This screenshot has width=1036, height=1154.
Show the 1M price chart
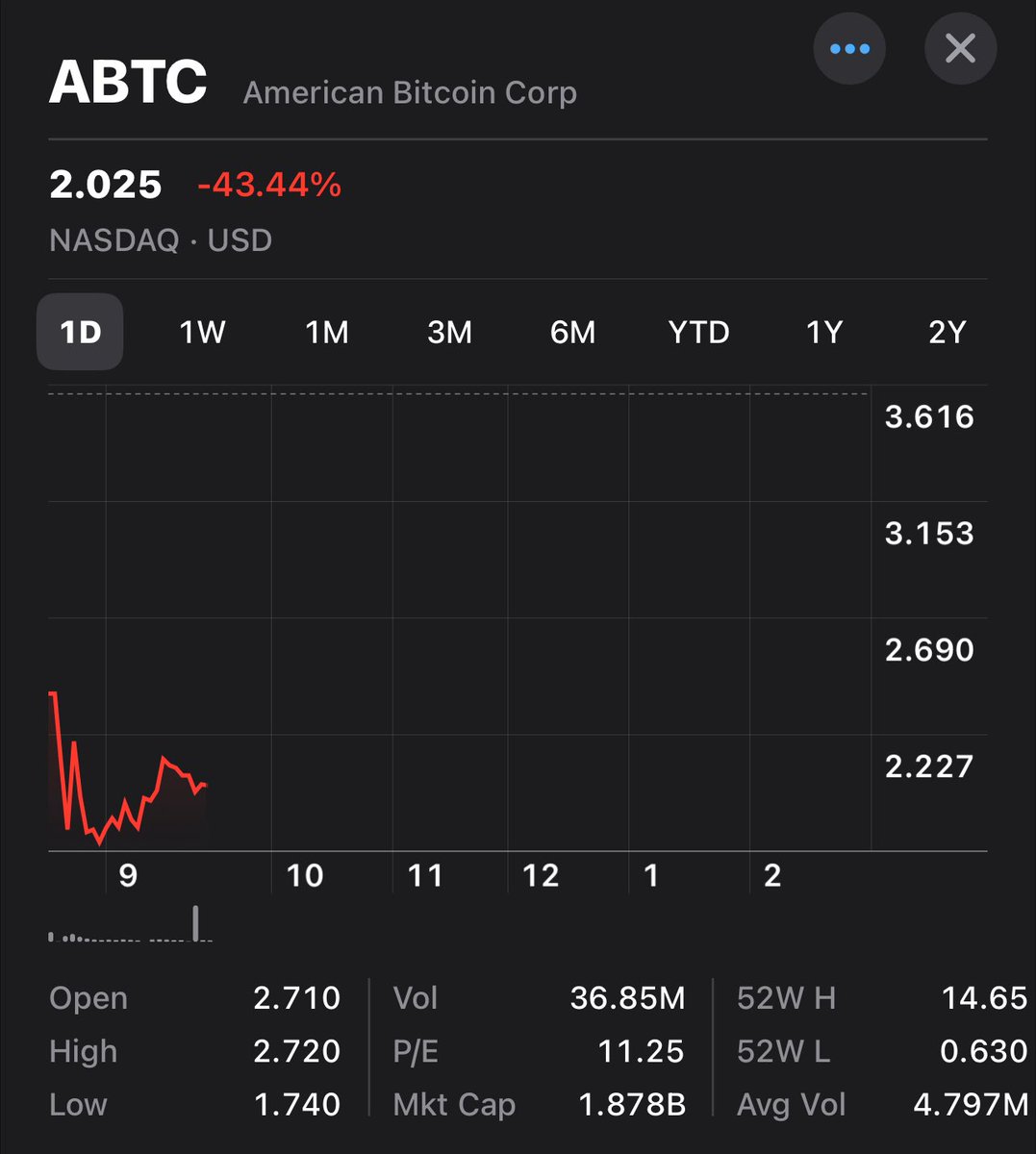click(326, 332)
